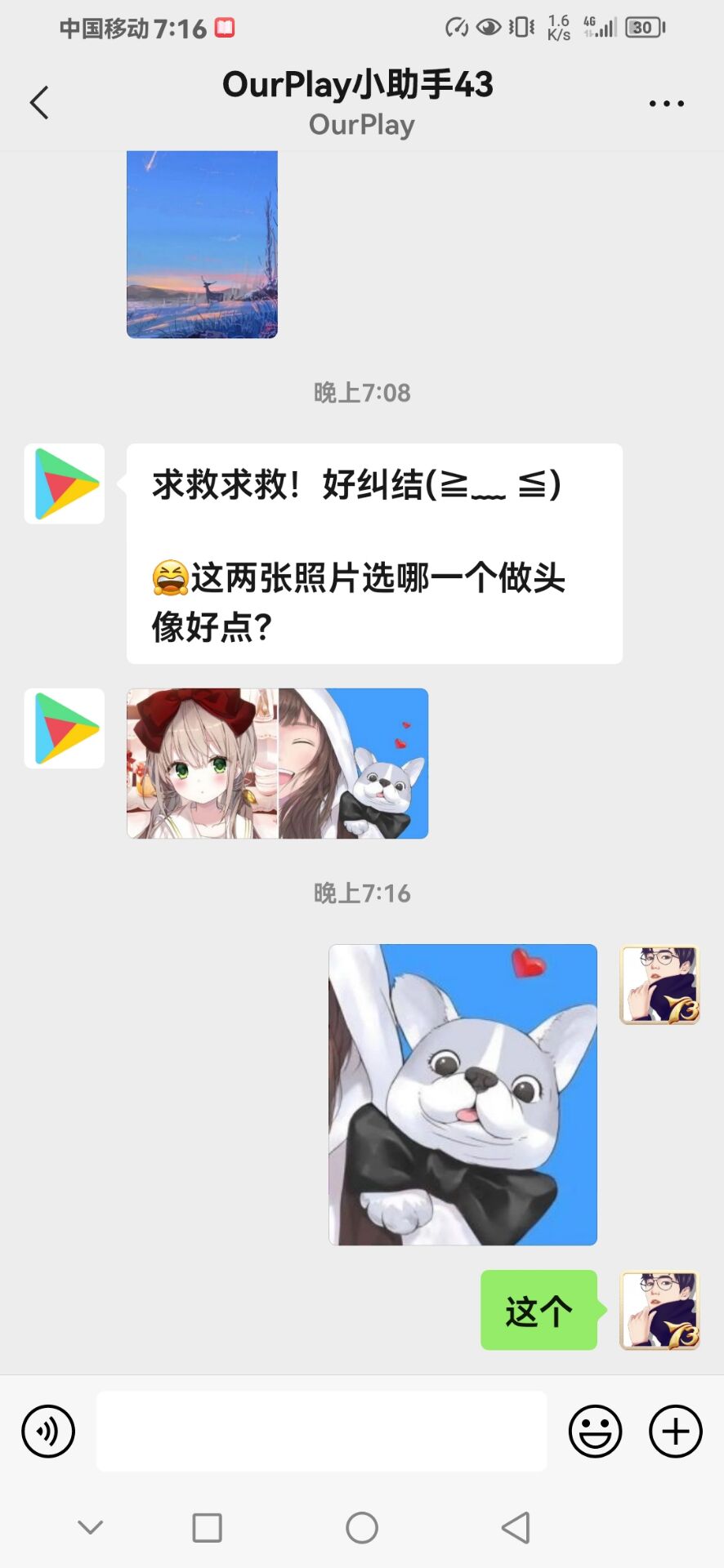This screenshot has height=1568, width=724.
Task: View the sent bulldog picture full screen
Action: click(463, 1094)
